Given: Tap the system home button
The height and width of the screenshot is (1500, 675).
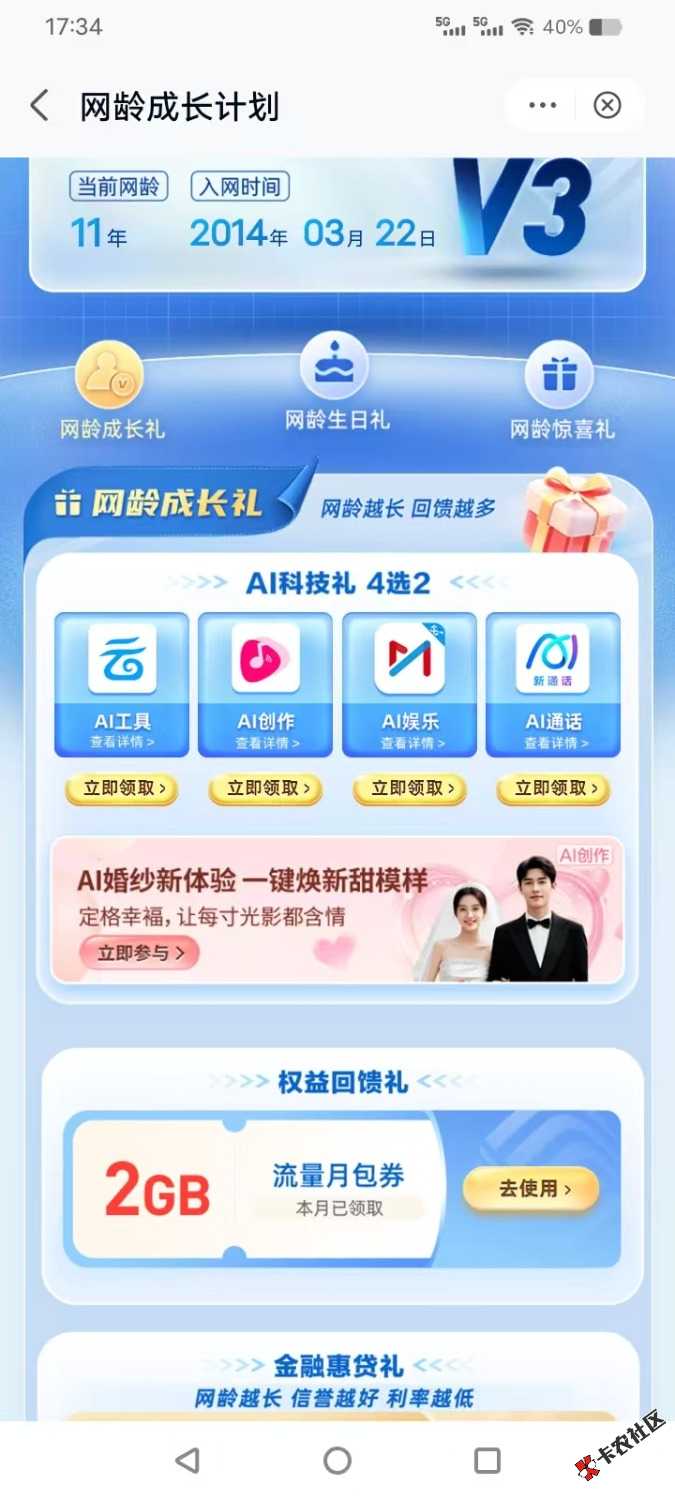Looking at the screenshot, I should (x=337, y=1460).
